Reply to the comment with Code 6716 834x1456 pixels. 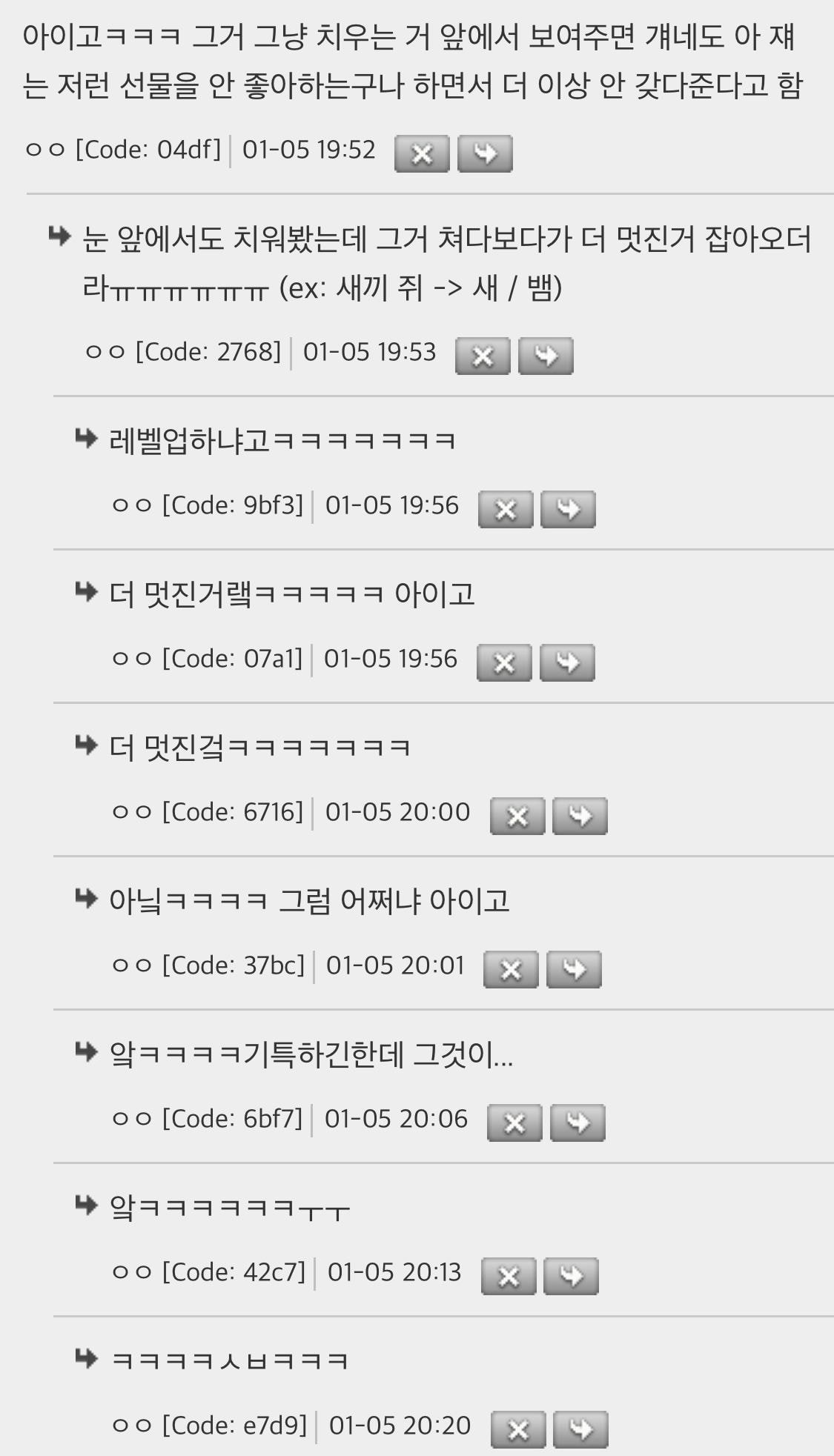[x=580, y=816]
